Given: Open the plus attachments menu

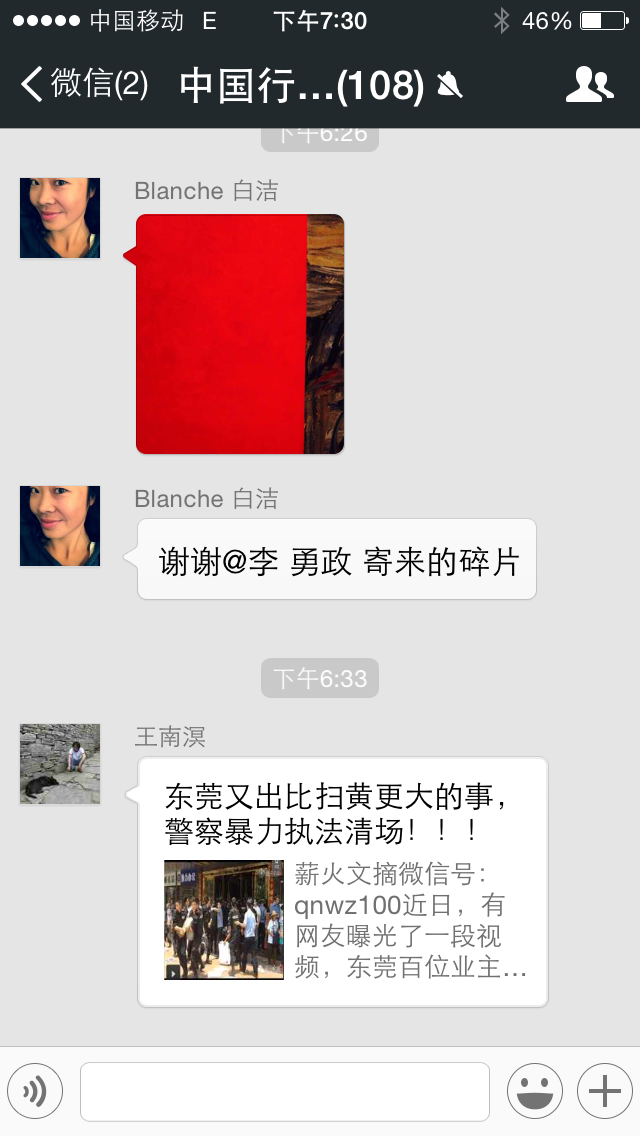Looking at the screenshot, I should point(604,1091).
